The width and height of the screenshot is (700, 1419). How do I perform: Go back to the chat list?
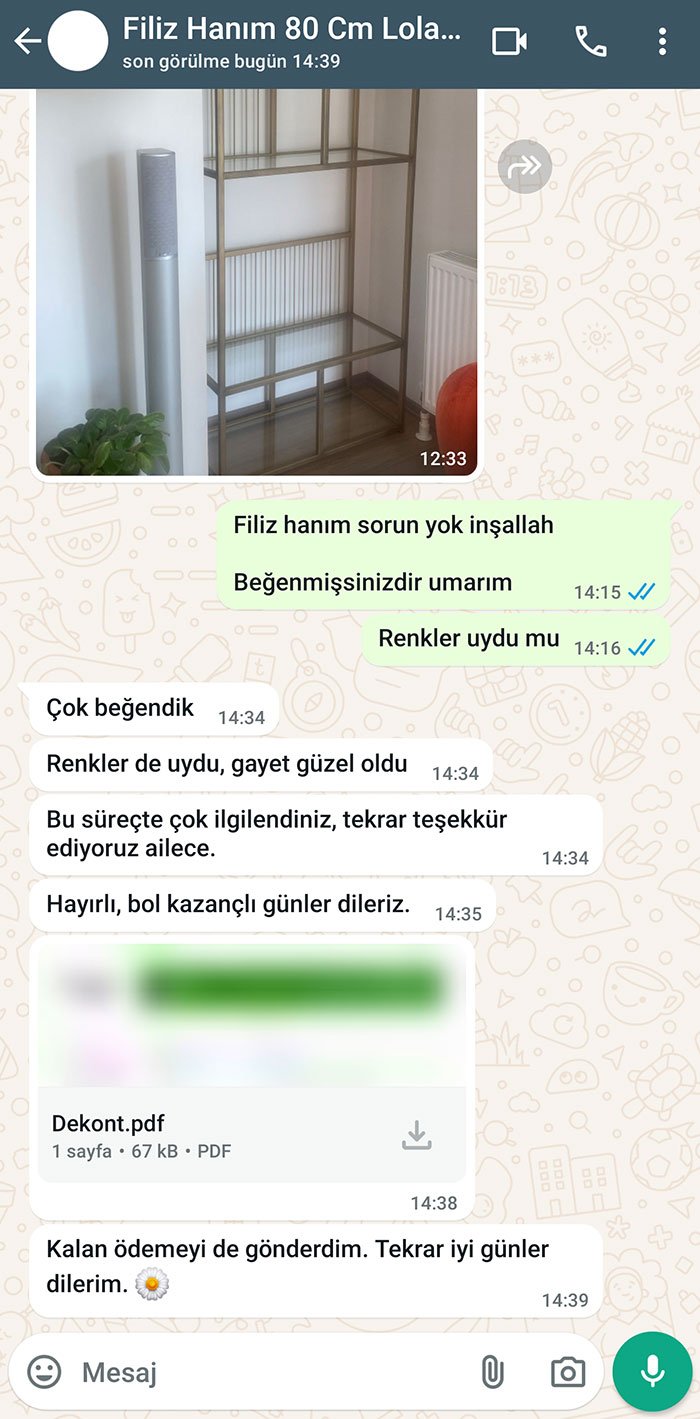pos(27,42)
